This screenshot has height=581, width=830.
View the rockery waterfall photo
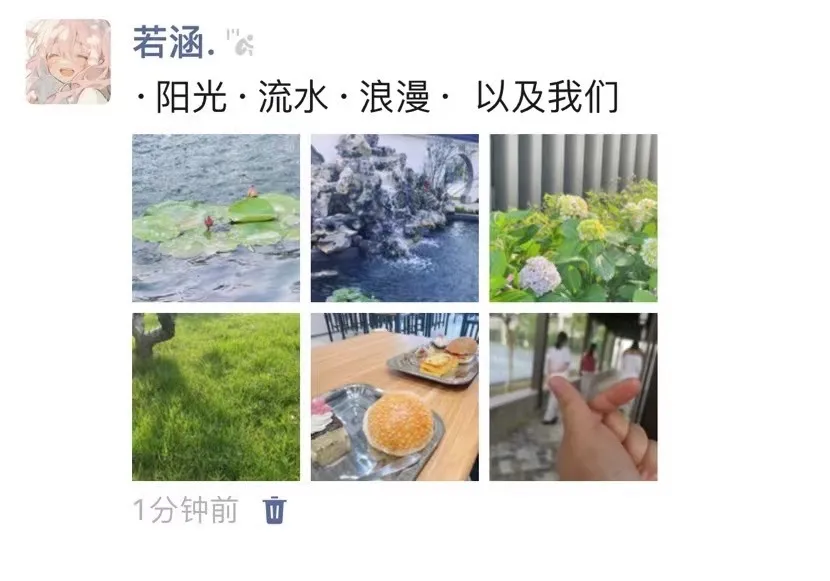click(x=394, y=218)
